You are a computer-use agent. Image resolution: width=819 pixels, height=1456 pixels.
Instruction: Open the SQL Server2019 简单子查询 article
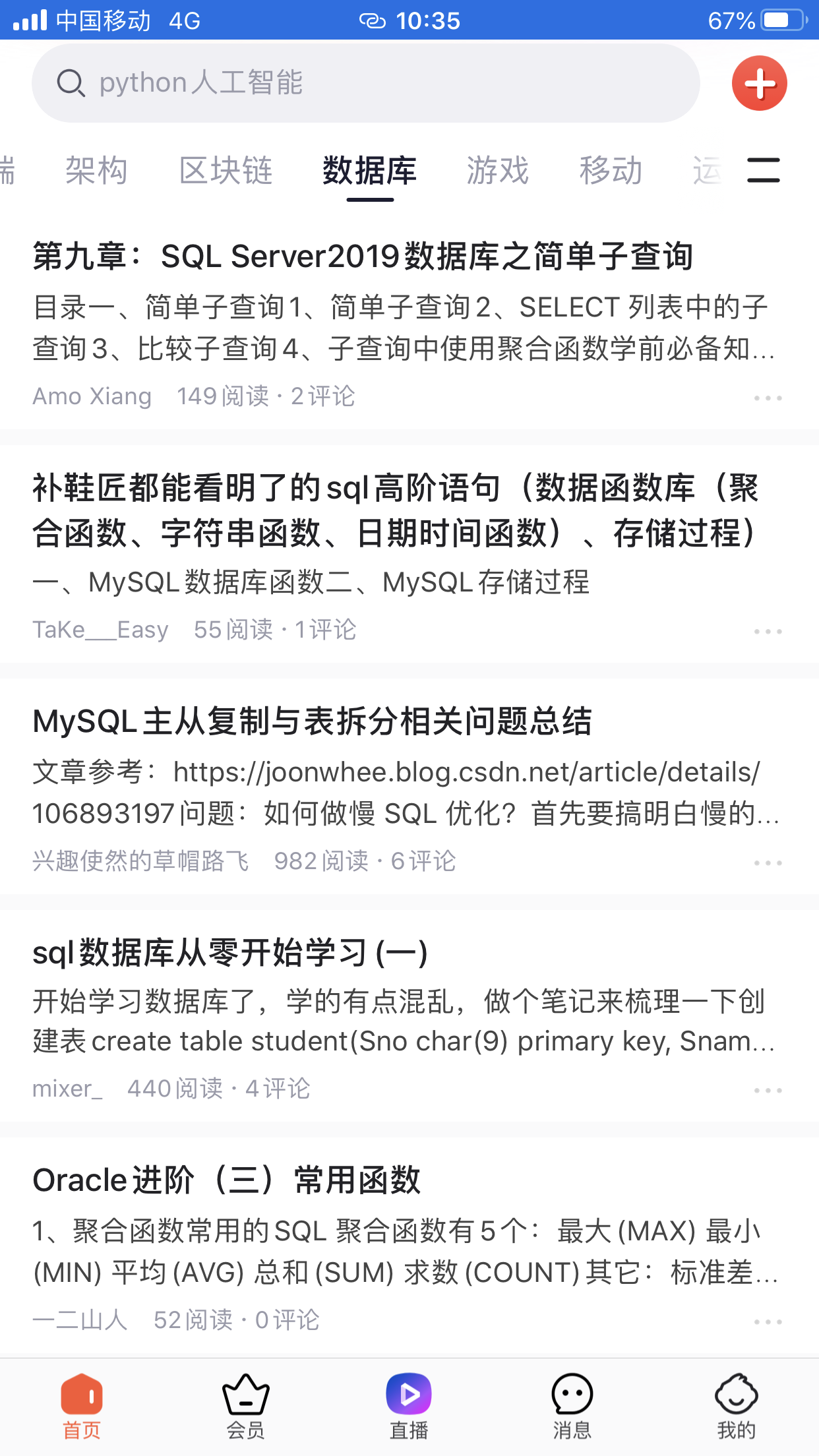(x=363, y=257)
